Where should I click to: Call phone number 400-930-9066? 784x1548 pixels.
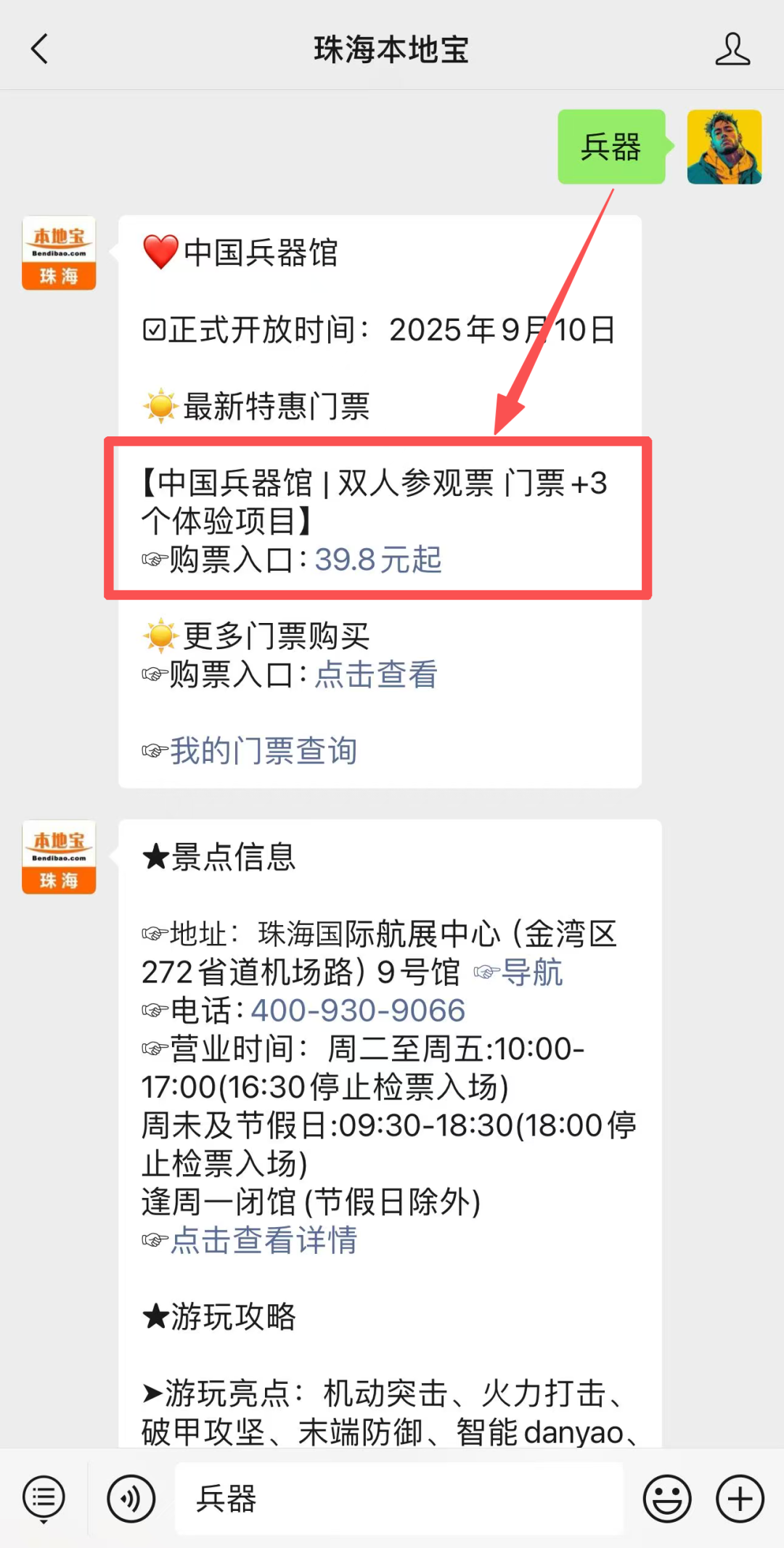click(357, 1011)
